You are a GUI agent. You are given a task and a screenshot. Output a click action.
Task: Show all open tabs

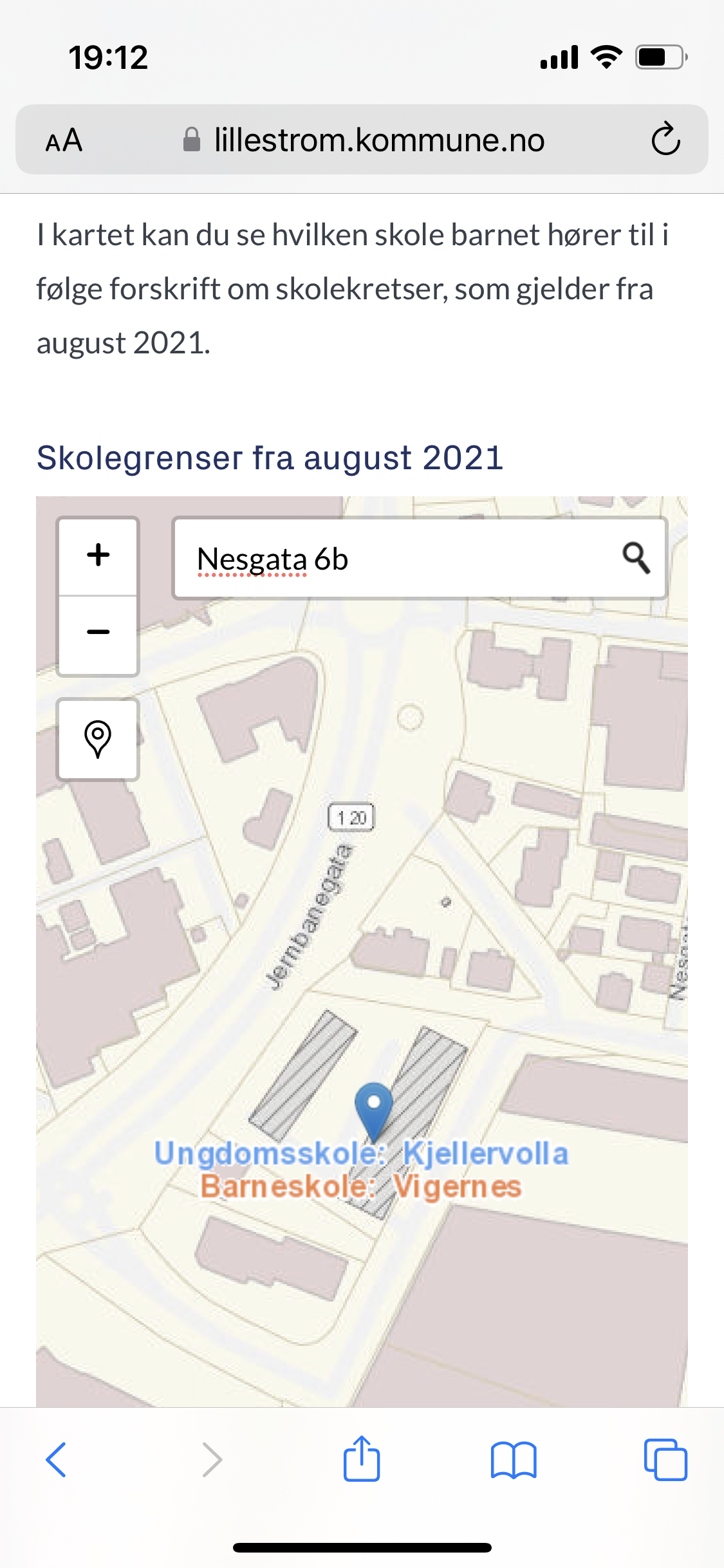pyautogui.click(x=665, y=1459)
